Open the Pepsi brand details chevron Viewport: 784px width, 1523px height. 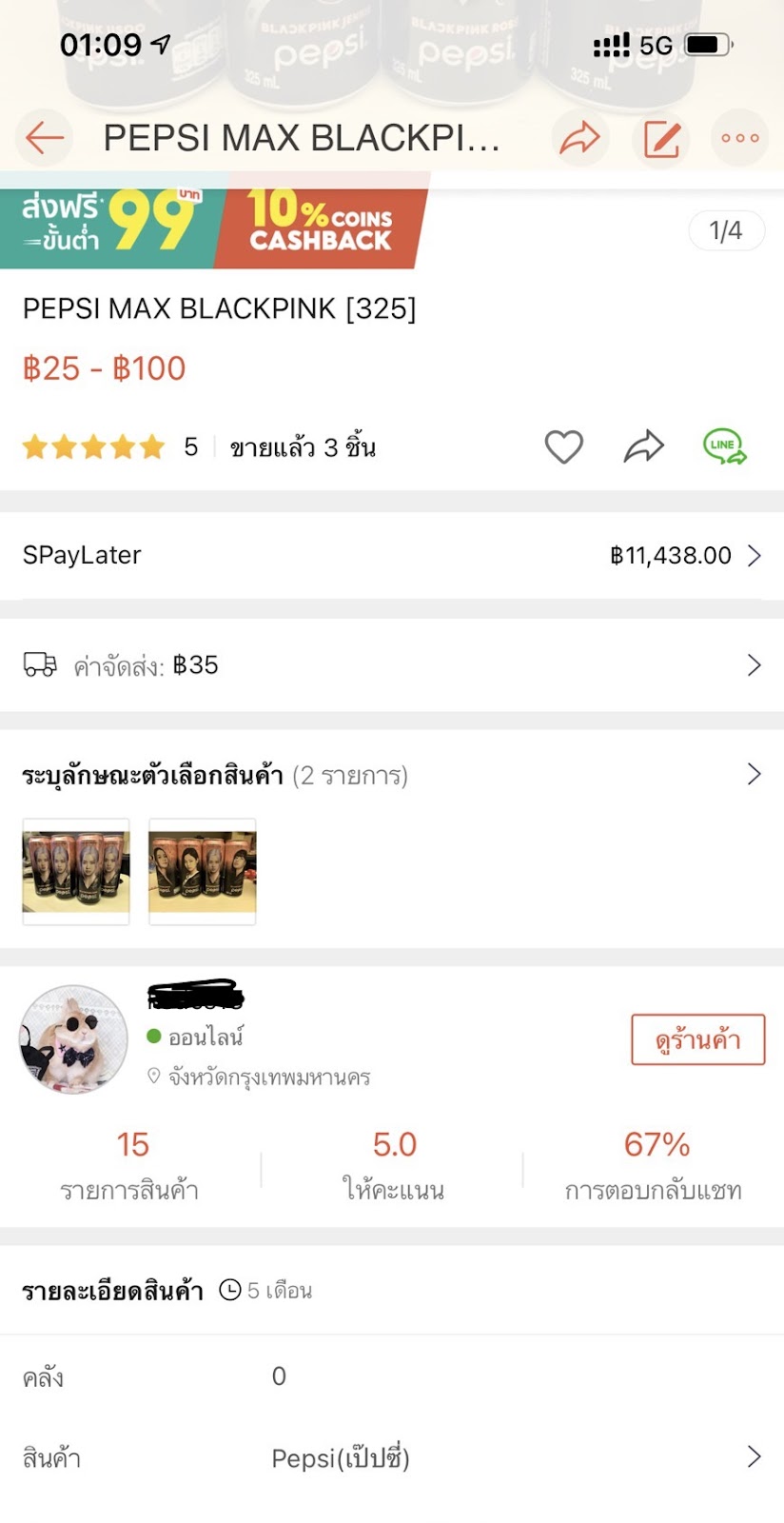(755, 1457)
